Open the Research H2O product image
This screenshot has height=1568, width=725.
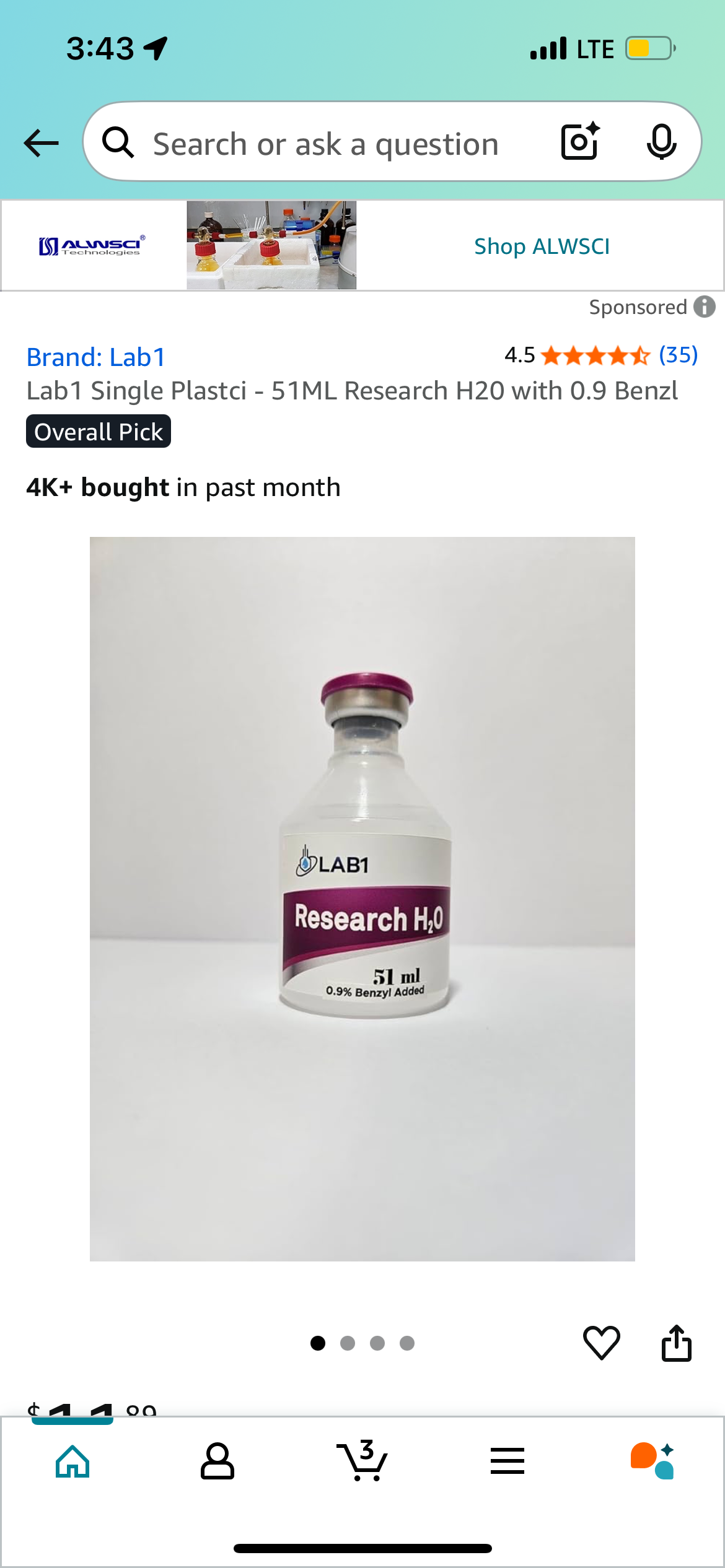click(x=362, y=898)
